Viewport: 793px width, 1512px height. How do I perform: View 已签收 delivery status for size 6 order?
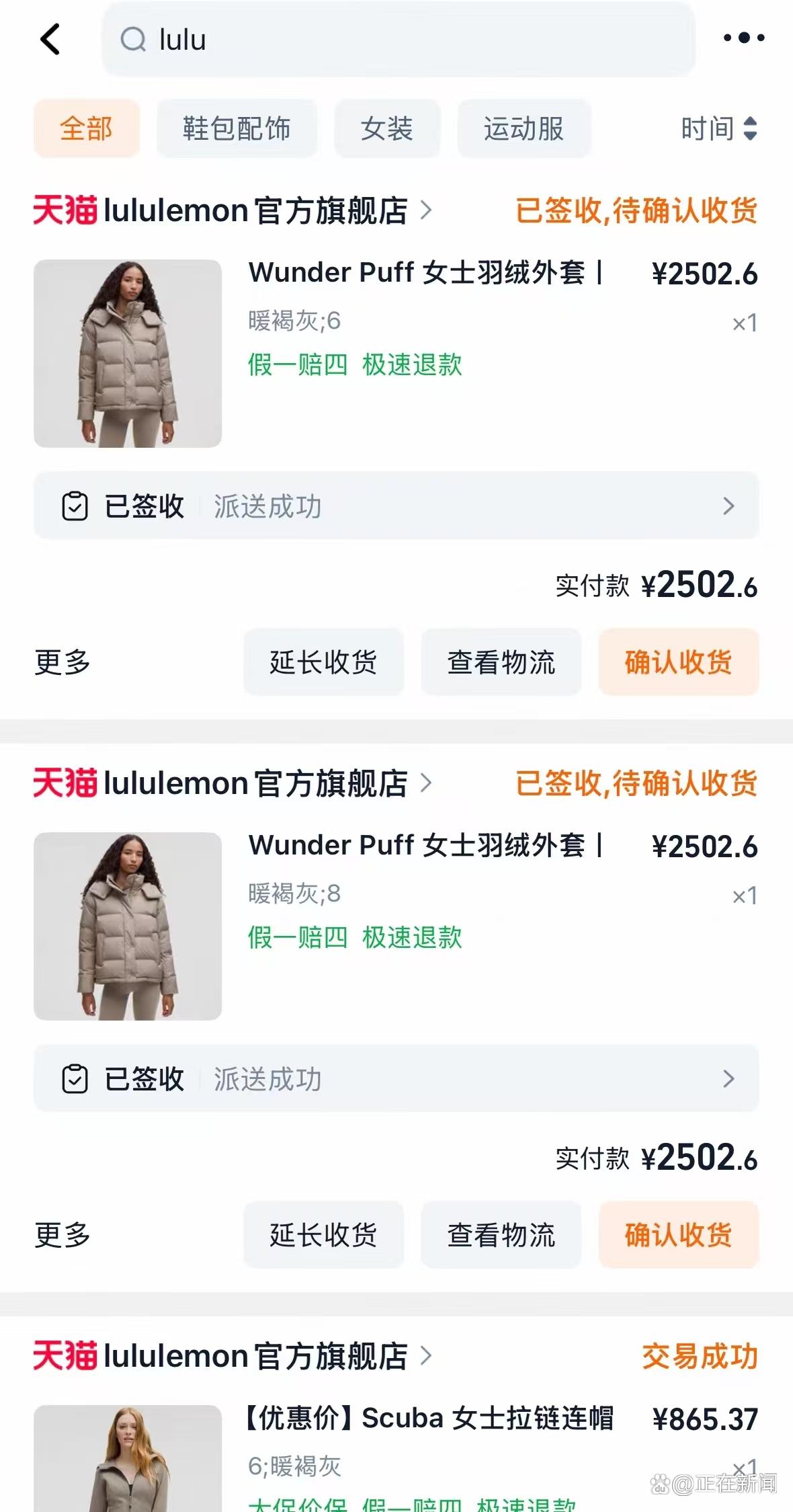click(396, 506)
